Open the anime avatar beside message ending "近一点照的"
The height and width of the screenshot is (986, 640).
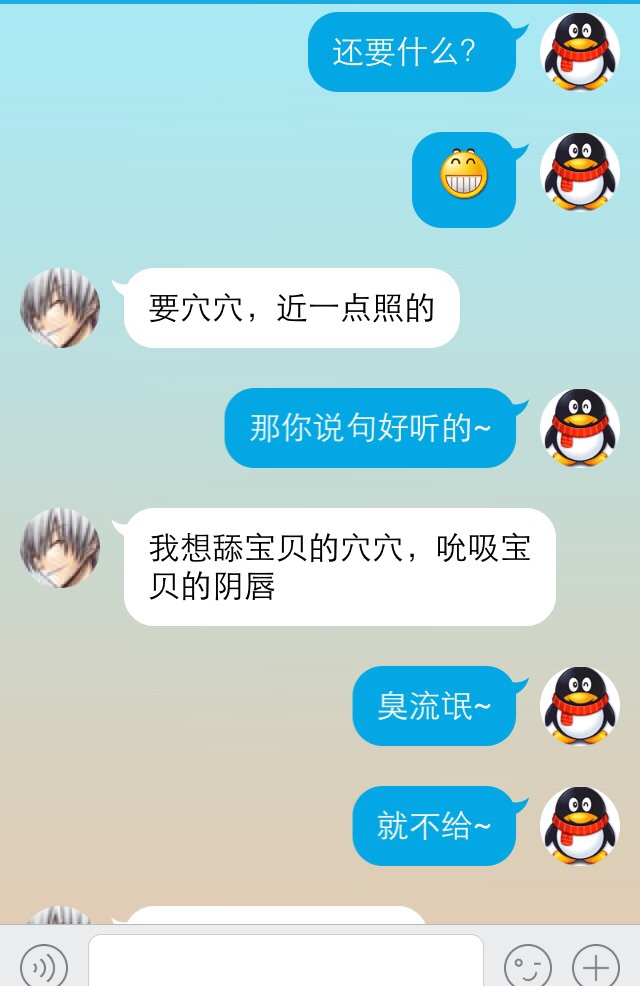(60, 308)
